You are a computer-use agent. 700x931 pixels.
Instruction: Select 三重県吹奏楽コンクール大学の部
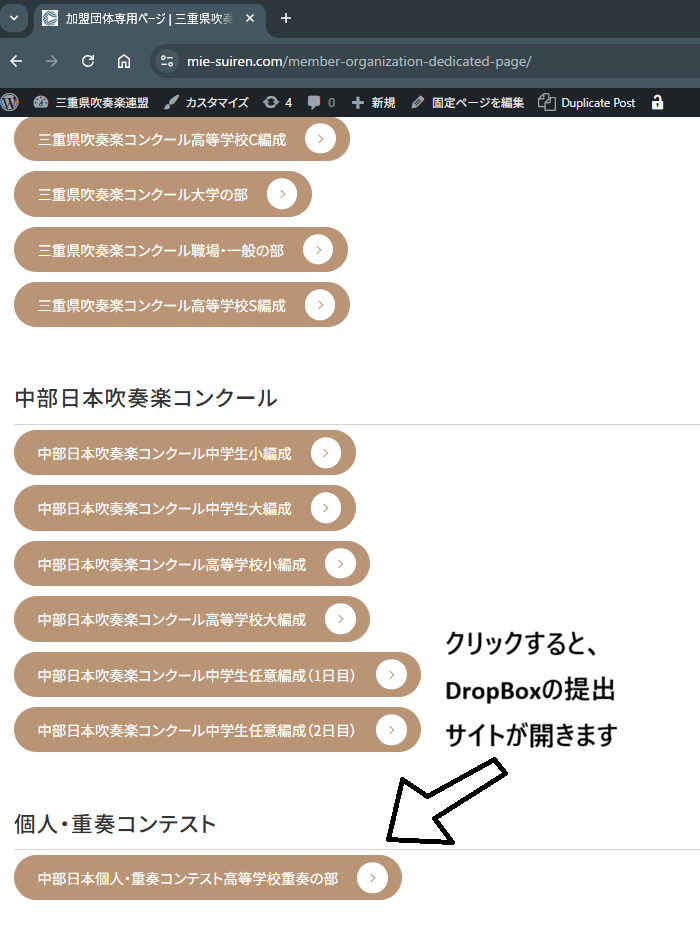click(162, 194)
